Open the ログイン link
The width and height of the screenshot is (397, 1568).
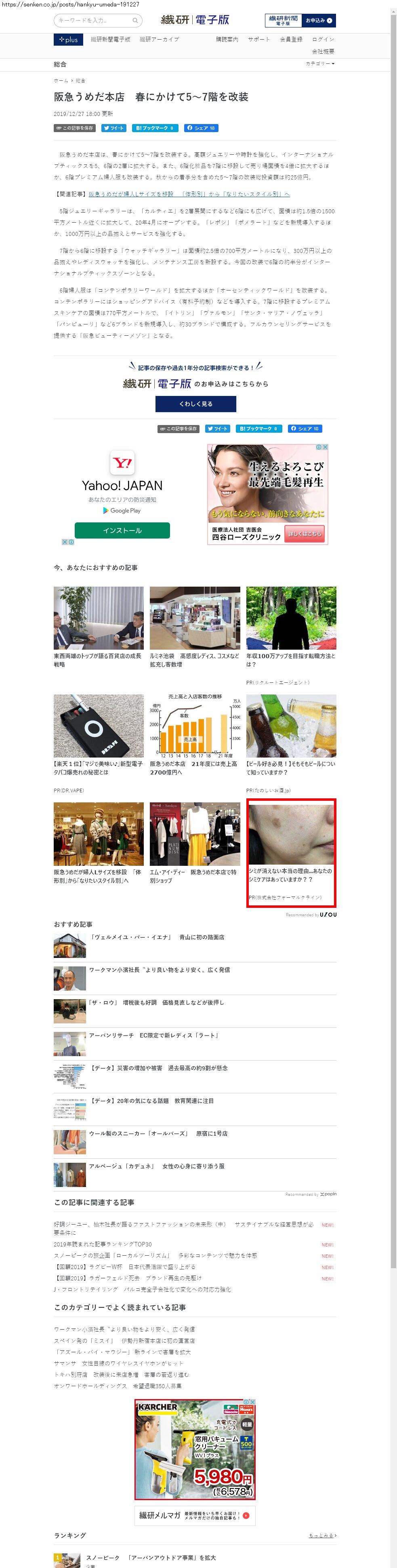(323, 40)
